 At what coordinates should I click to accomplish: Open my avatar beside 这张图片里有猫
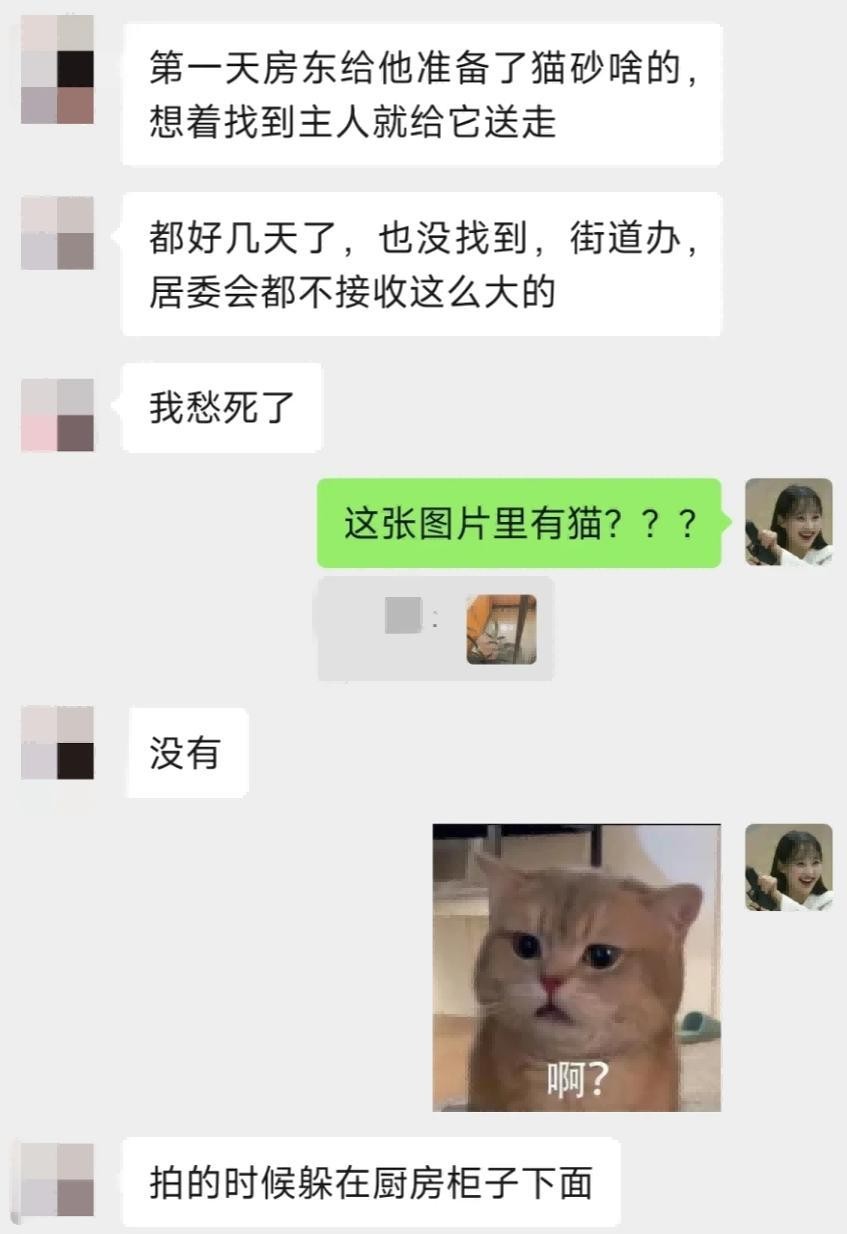(788, 522)
